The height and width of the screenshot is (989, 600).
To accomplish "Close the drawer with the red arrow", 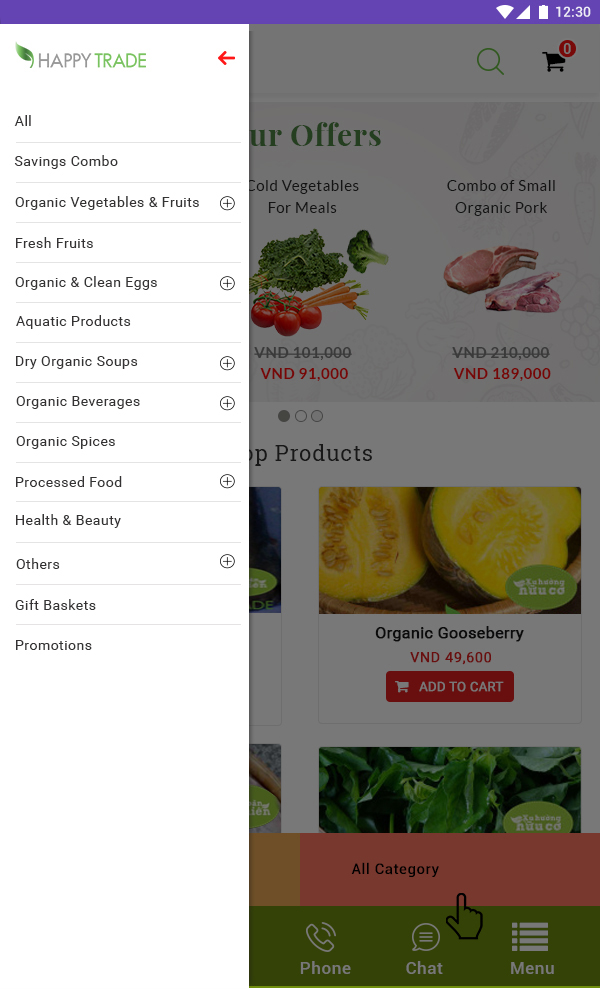I will pyautogui.click(x=226, y=58).
